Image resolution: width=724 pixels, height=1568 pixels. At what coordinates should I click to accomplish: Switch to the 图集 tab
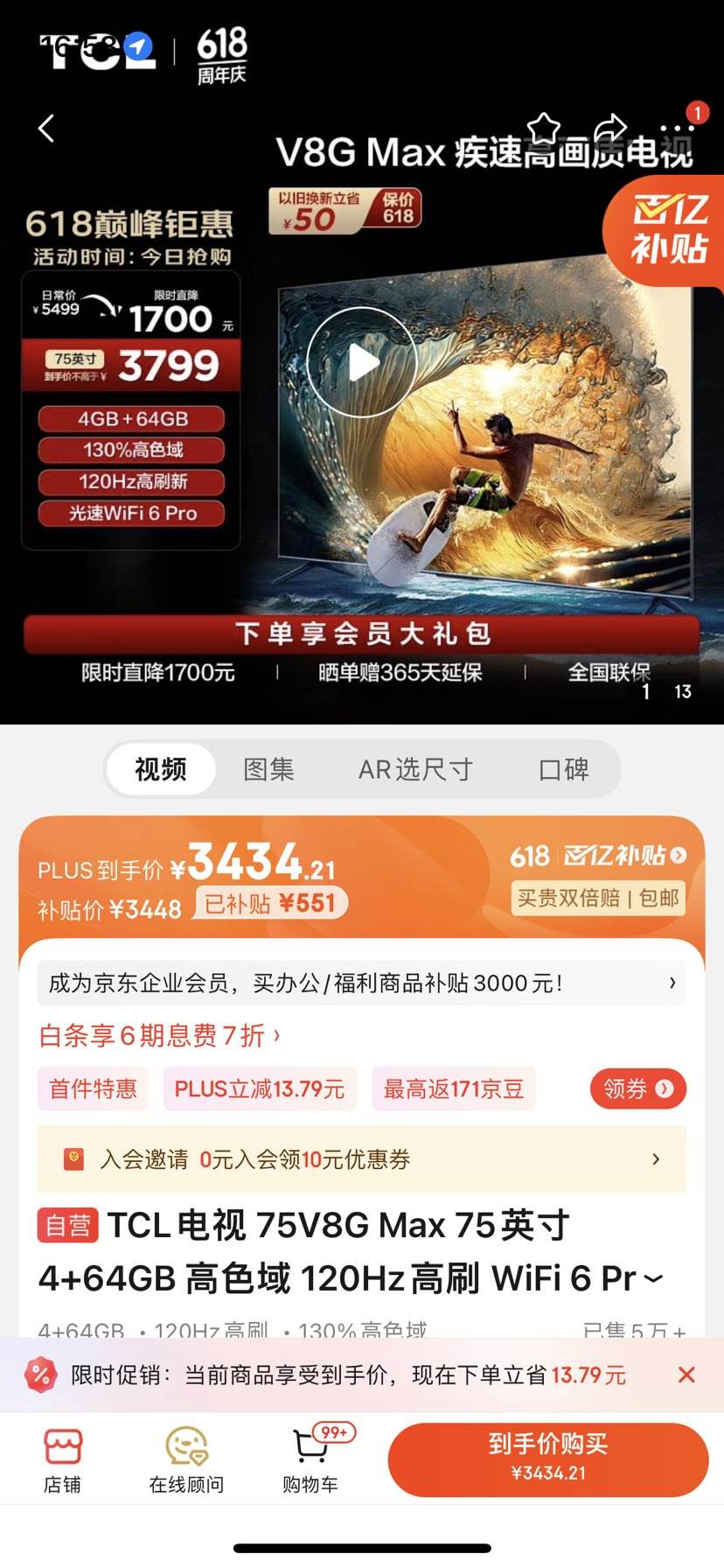tap(268, 769)
